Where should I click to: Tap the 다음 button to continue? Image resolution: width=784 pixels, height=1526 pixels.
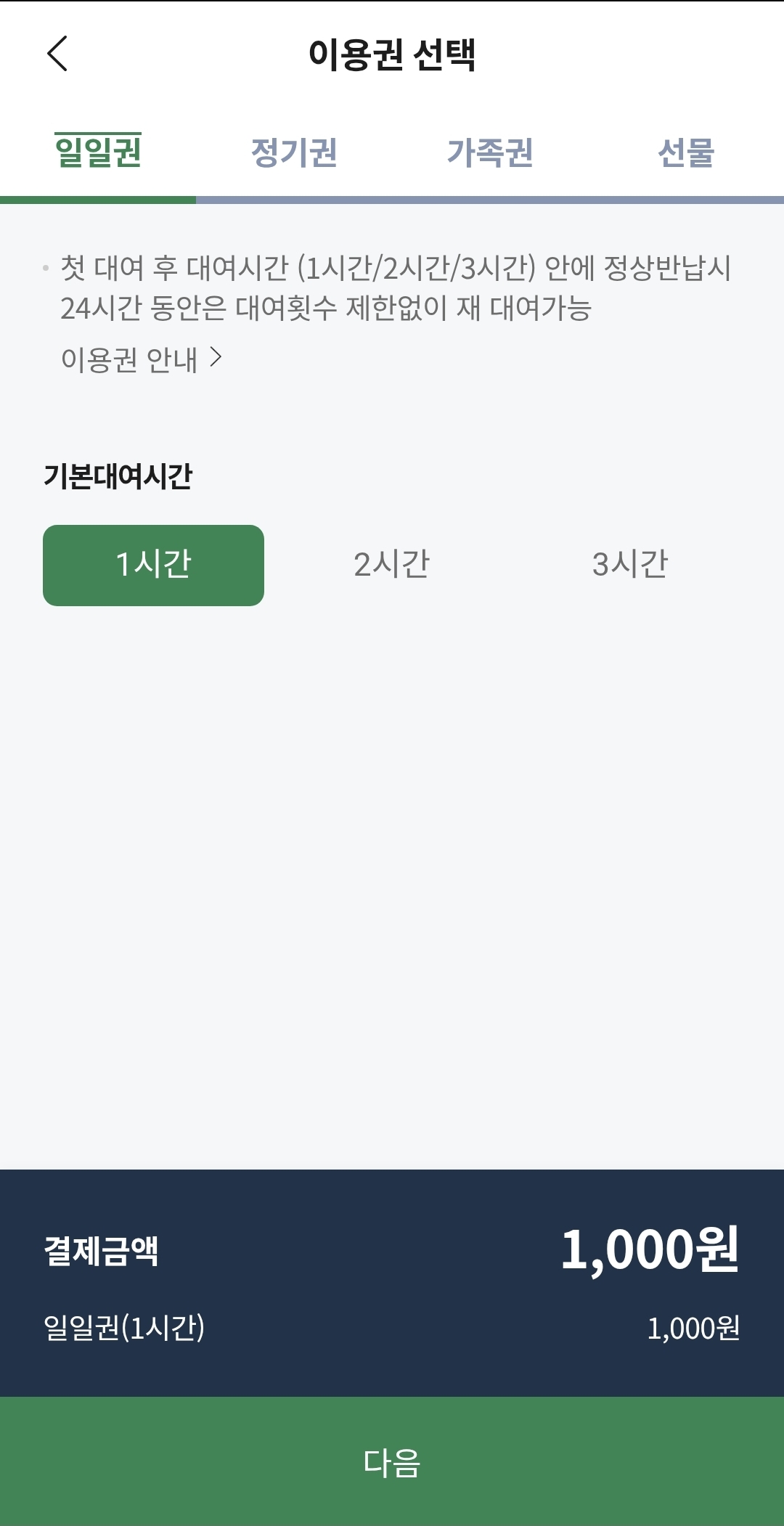(392, 1461)
